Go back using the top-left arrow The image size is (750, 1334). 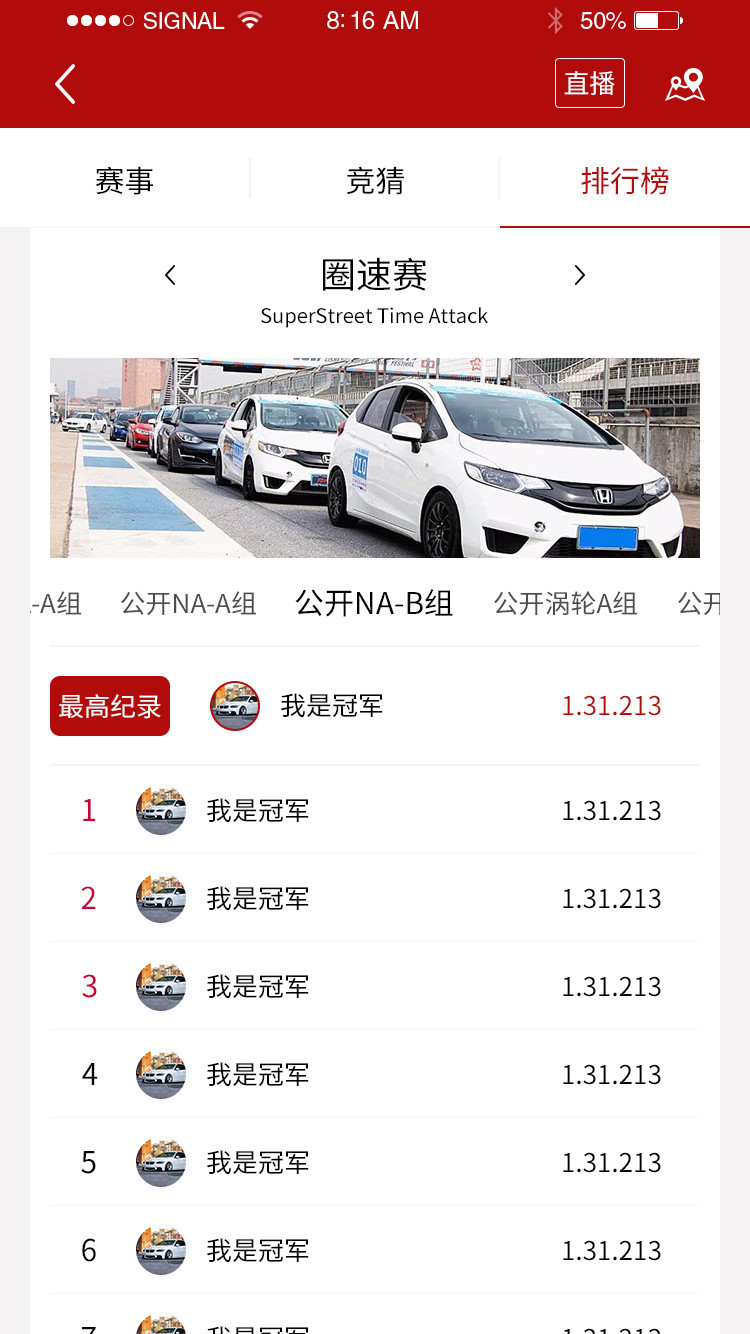click(66, 84)
